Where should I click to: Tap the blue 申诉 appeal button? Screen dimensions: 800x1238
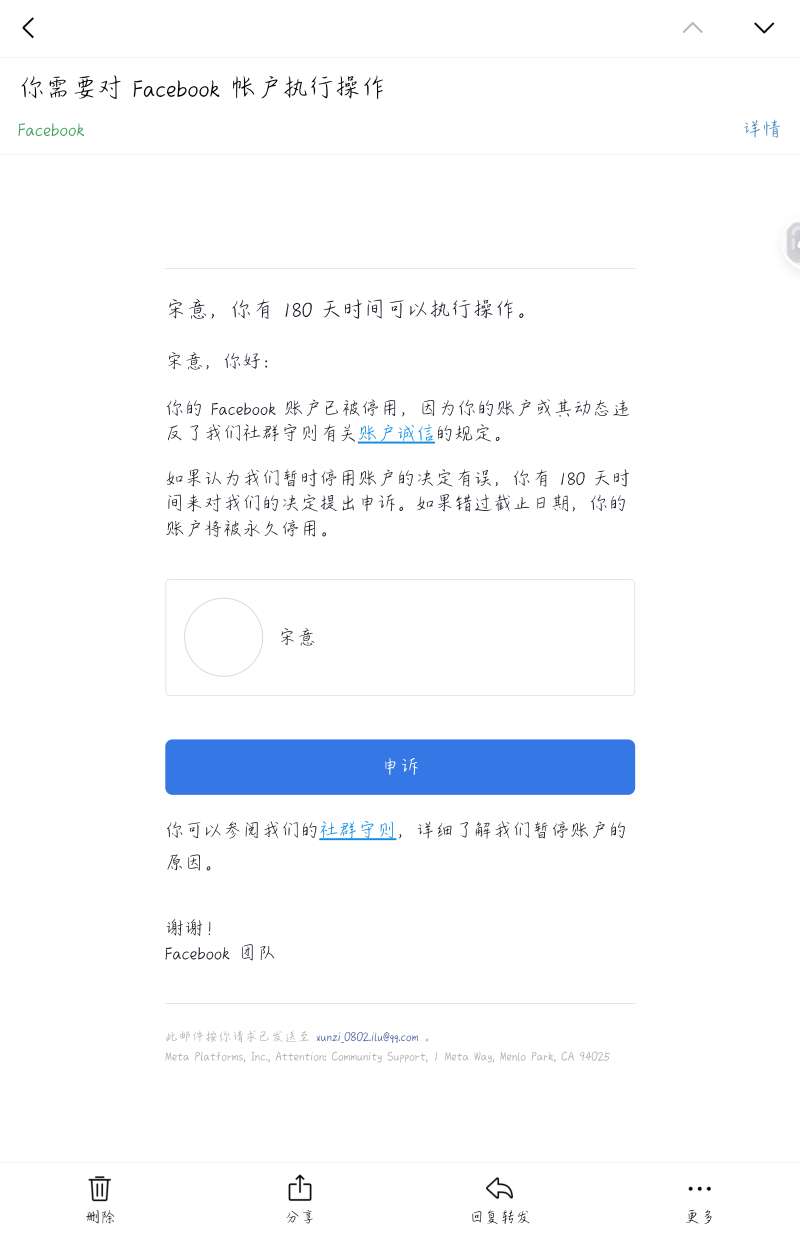[400, 767]
